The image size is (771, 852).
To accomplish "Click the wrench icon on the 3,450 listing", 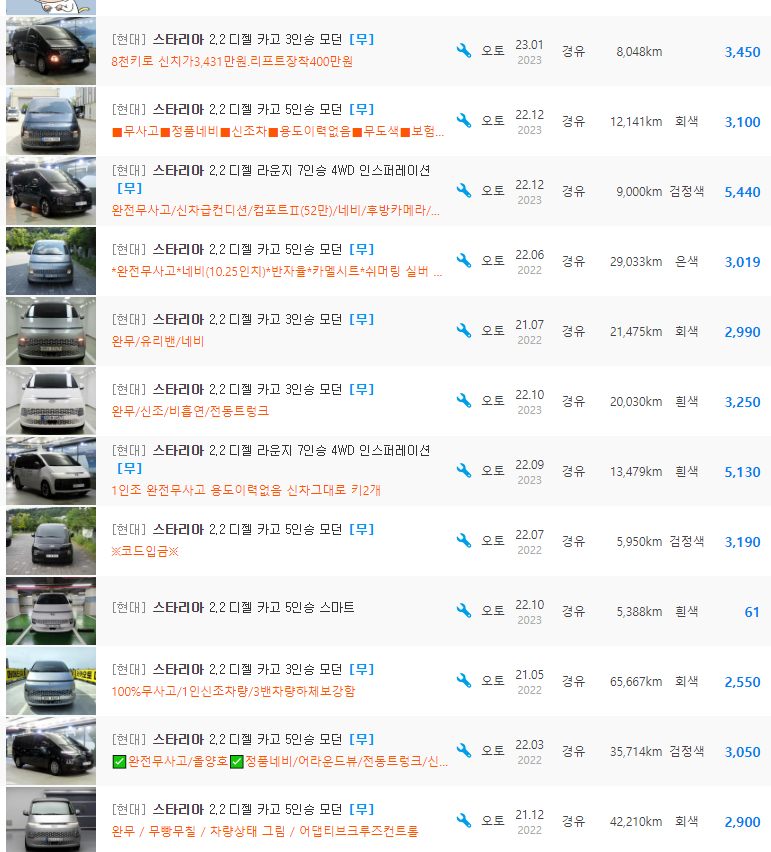I will pyautogui.click(x=461, y=51).
